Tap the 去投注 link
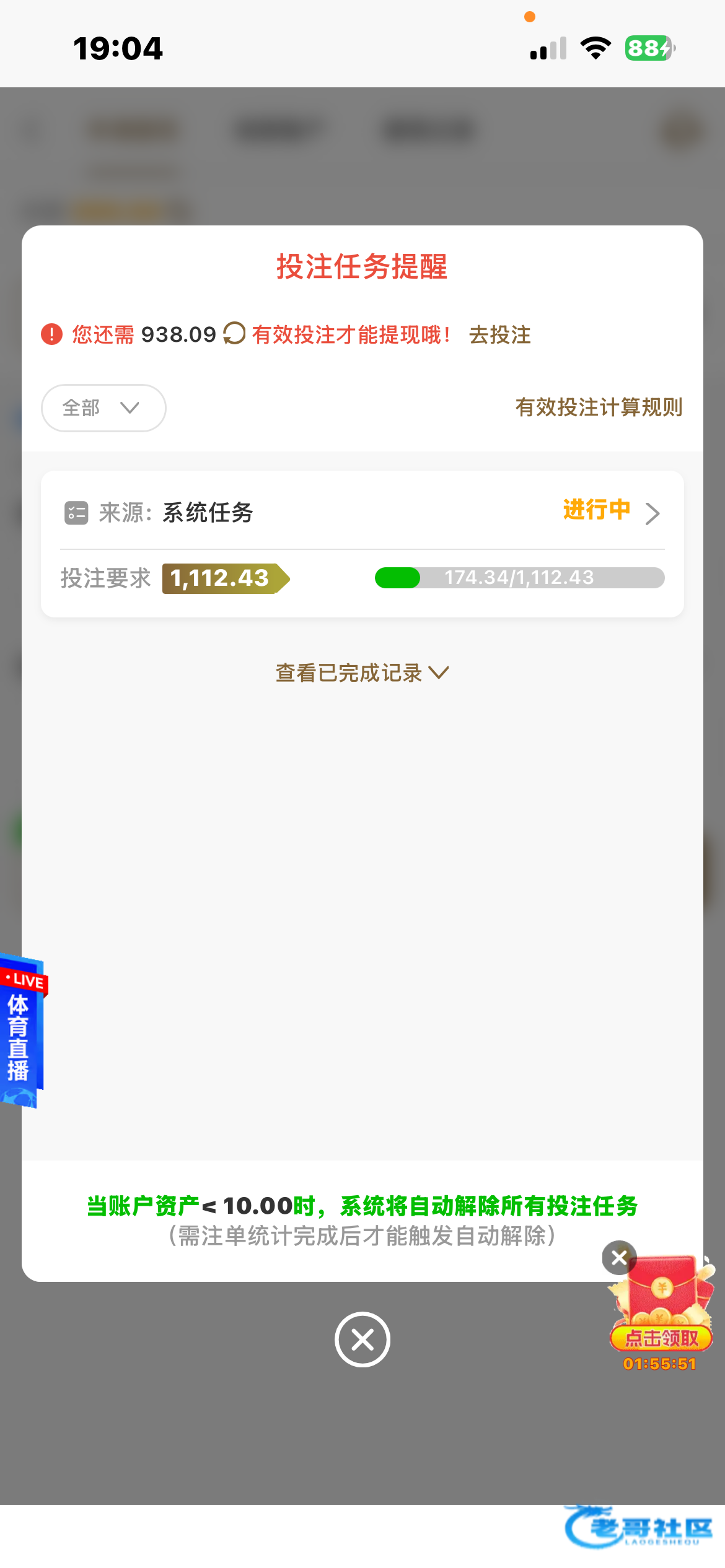Viewport: 725px width, 1568px height. (500, 334)
